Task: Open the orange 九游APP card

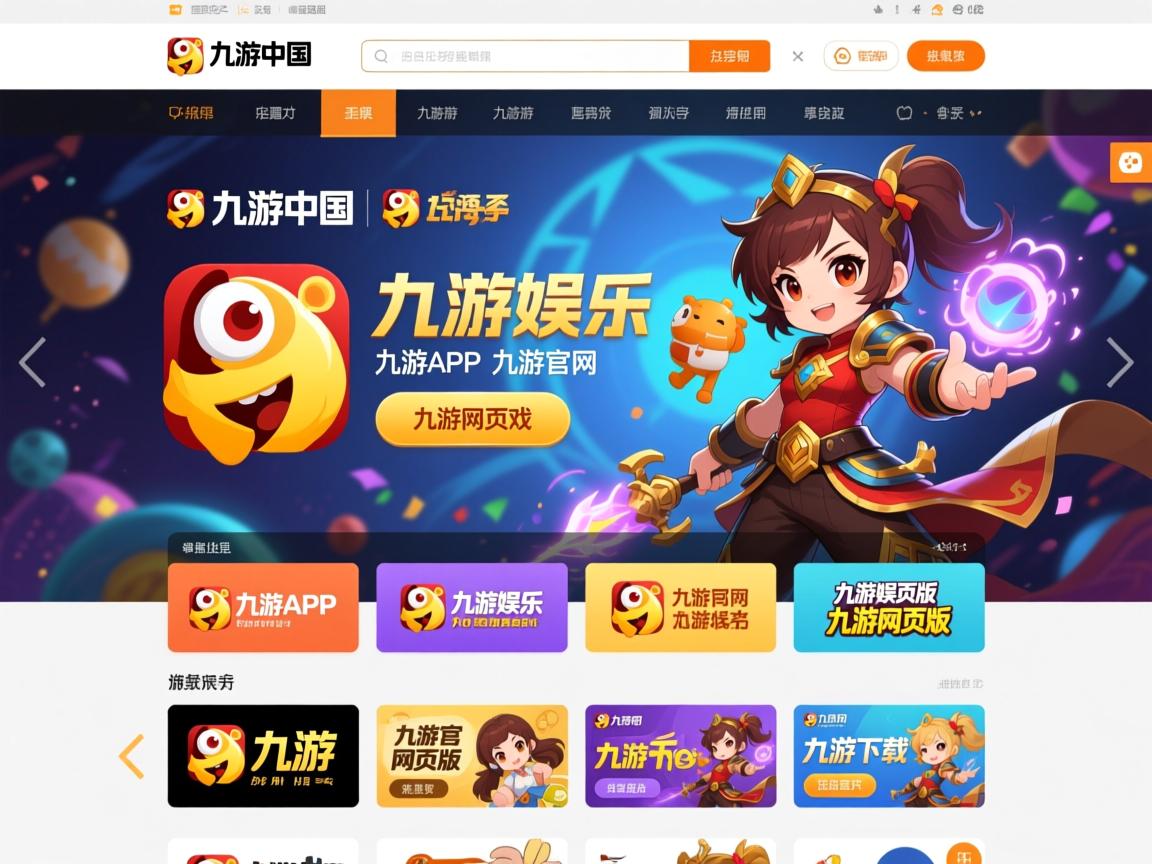Action: [x=263, y=607]
